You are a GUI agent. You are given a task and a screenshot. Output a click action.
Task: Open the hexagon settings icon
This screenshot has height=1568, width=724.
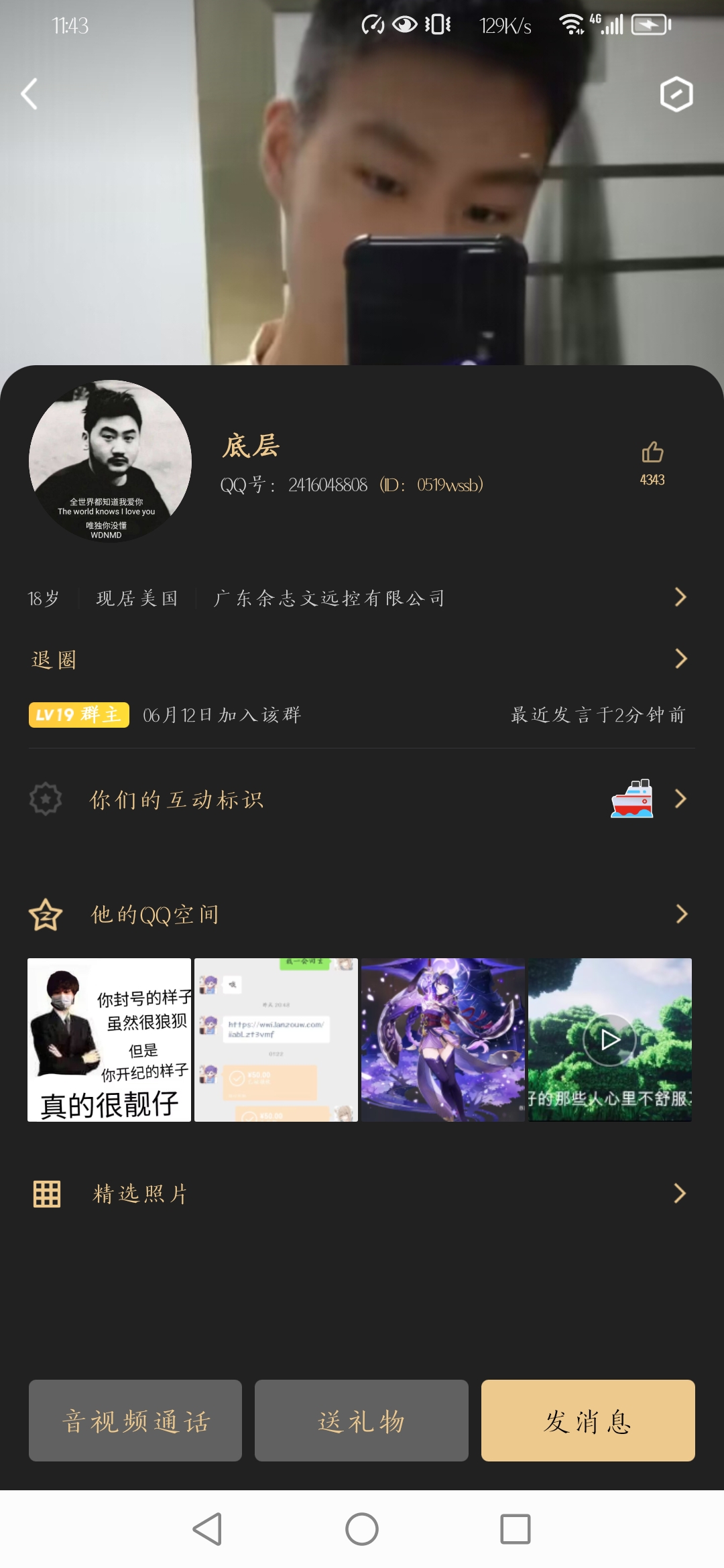pyautogui.click(x=676, y=94)
